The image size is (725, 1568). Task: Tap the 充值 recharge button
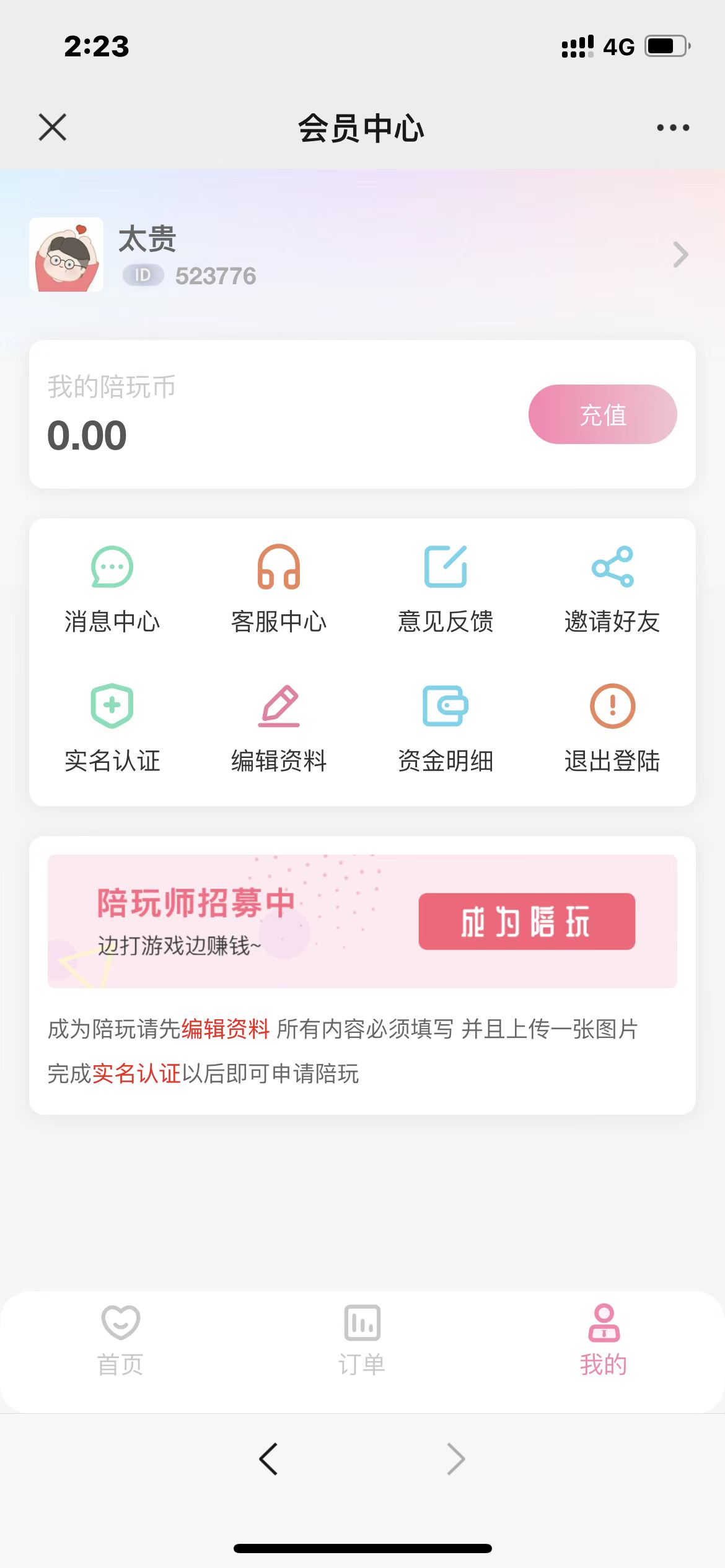pos(602,414)
